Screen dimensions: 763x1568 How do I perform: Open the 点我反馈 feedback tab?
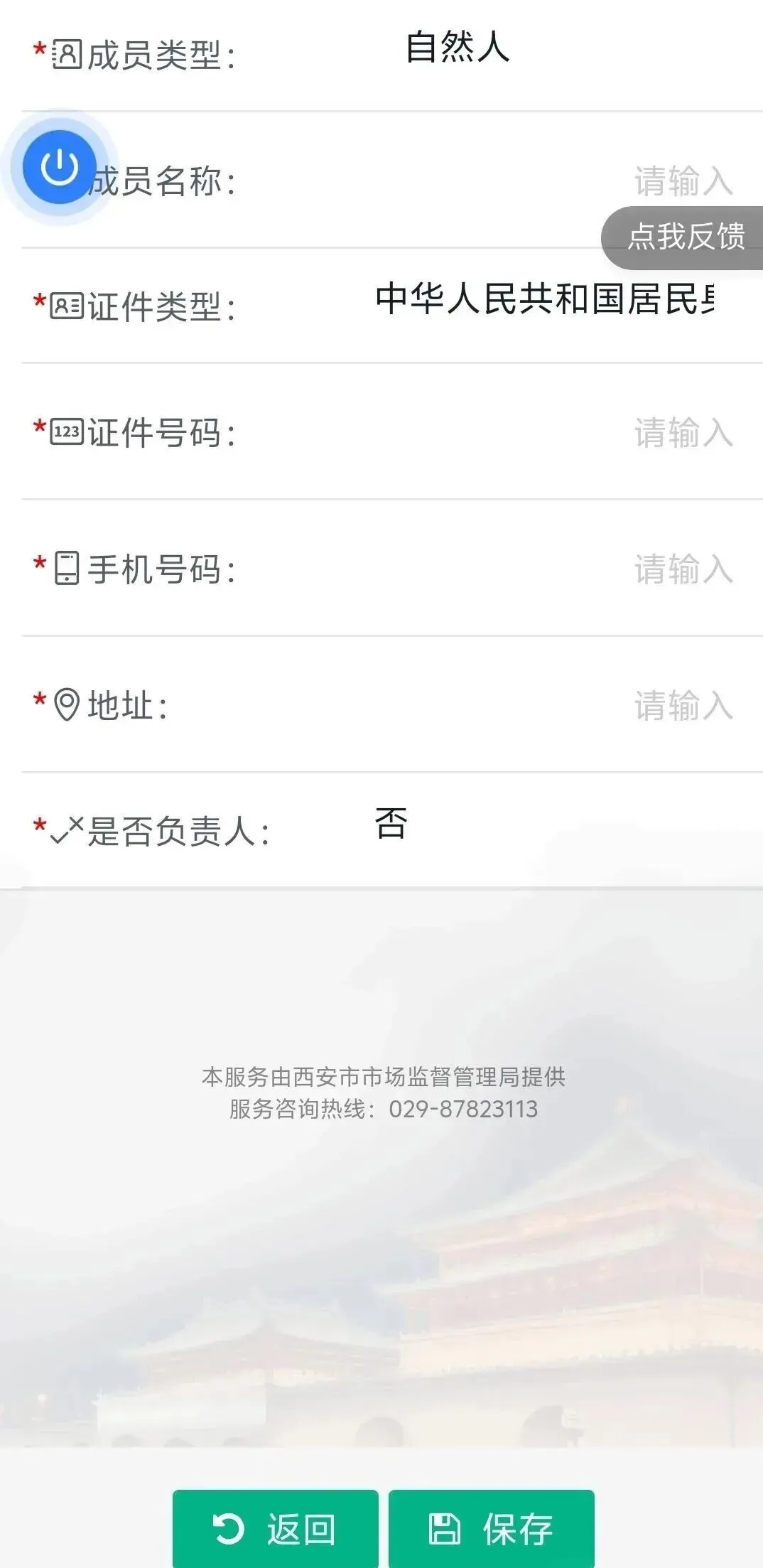(x=683, y=237)
